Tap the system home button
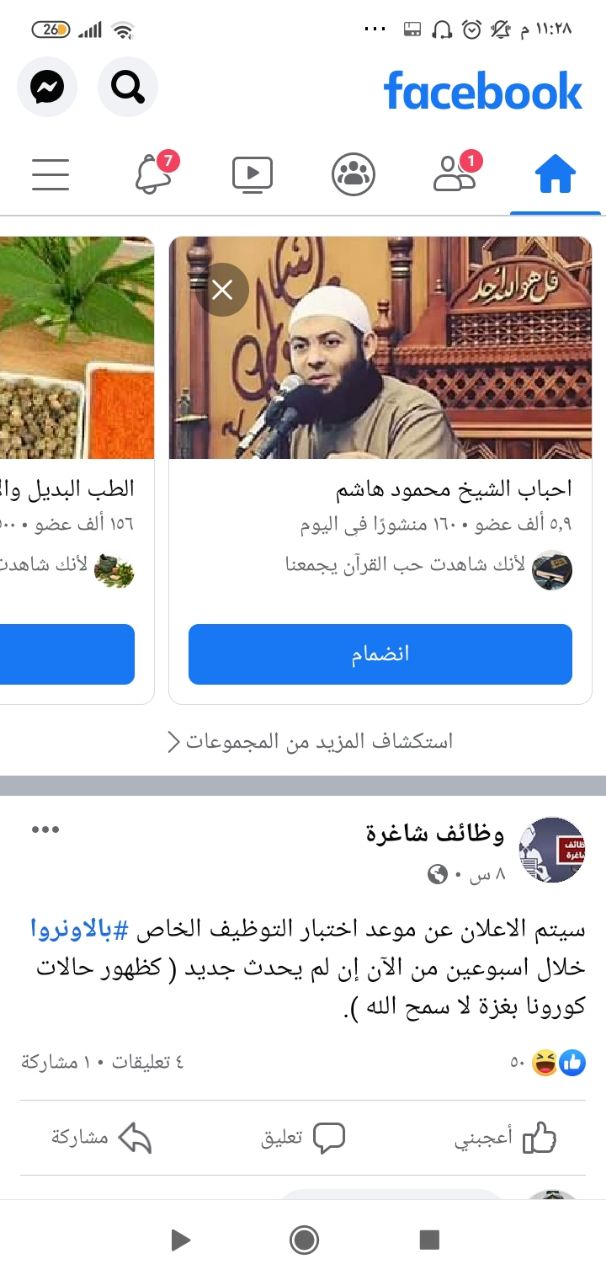 coord(304,1240)
